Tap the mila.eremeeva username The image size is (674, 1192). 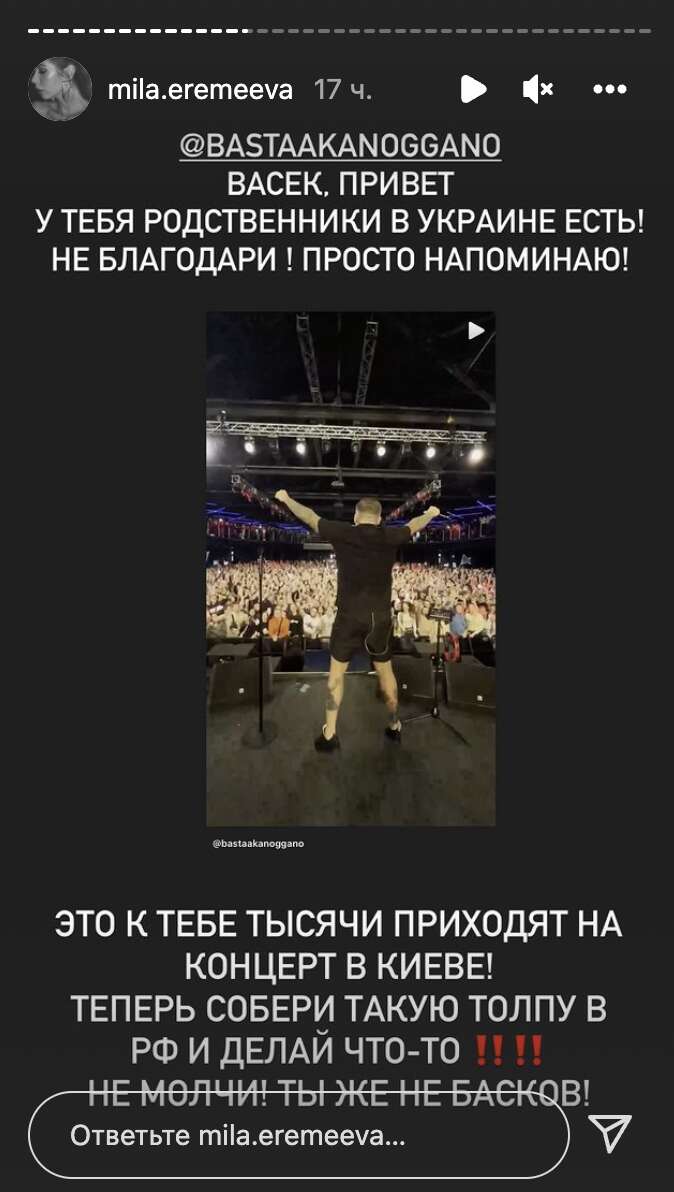point(200,90)
